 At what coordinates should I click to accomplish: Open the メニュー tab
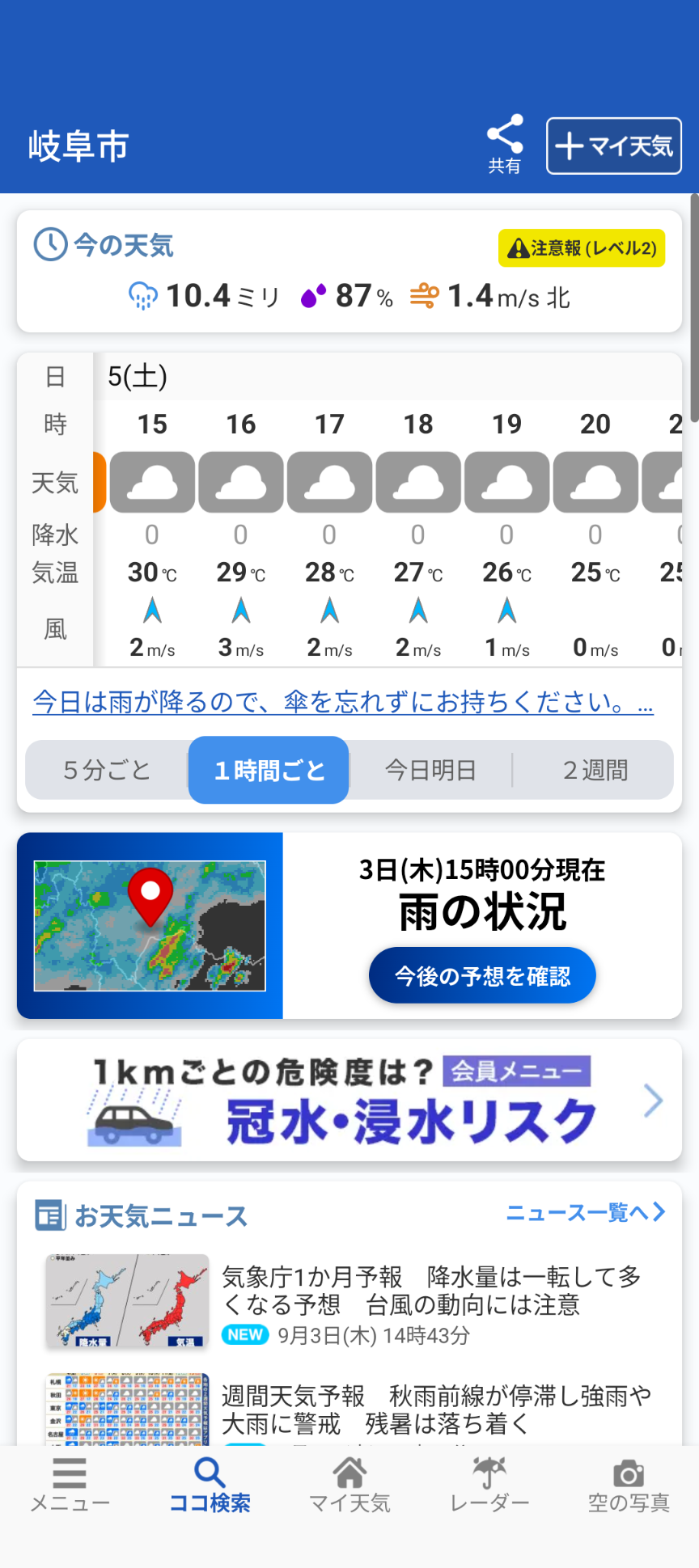click(70, 1486)
